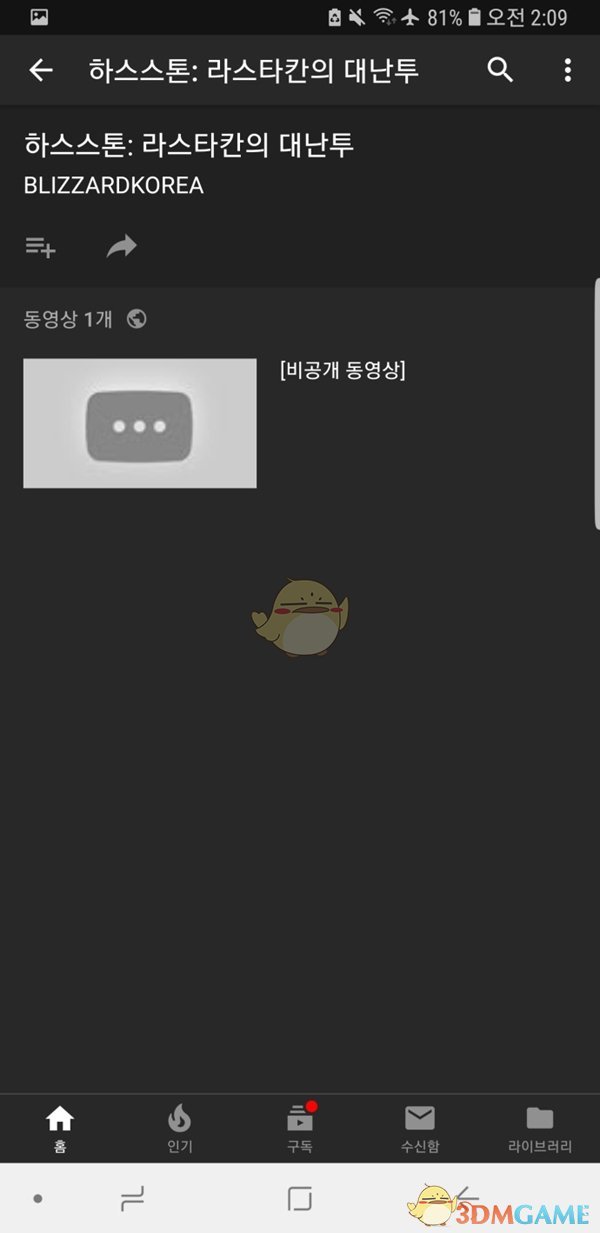Go back using the top arrow
Image resolution: width=600 pixels, height=1233 pixels.
pyautogui.click(x=40, y=70)
